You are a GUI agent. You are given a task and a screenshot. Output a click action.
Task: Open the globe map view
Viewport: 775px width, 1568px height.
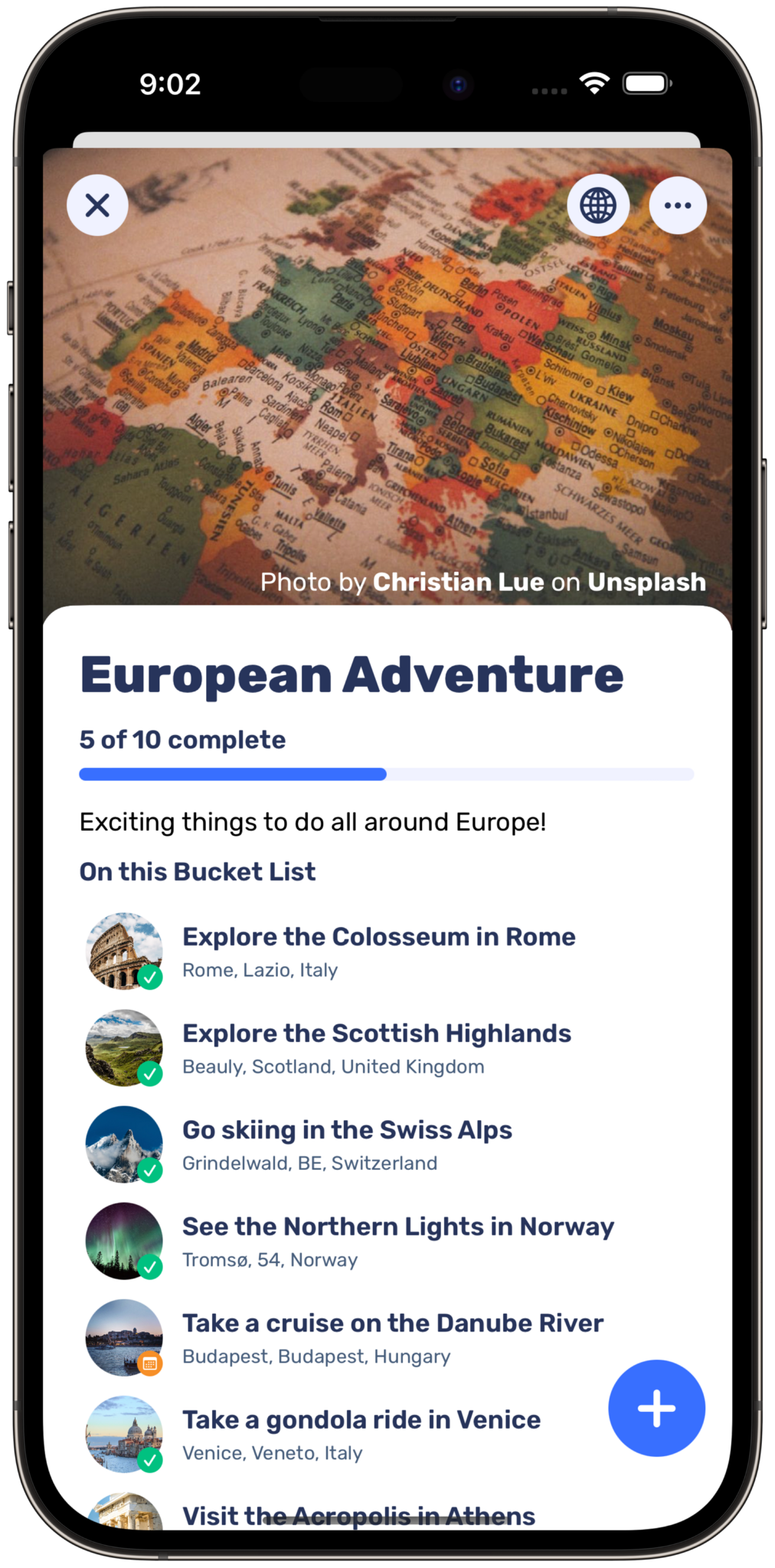pyautogui.click(x=598, y=205)
